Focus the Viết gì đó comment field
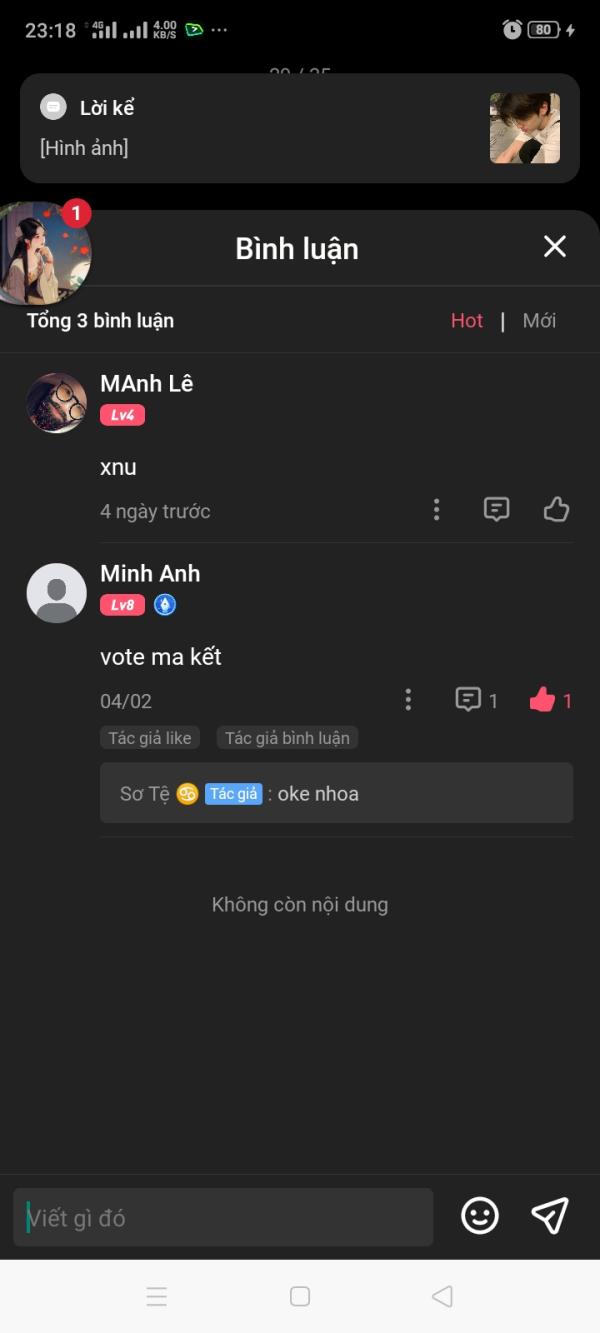600x1333 pixels. coord(223,1217)
